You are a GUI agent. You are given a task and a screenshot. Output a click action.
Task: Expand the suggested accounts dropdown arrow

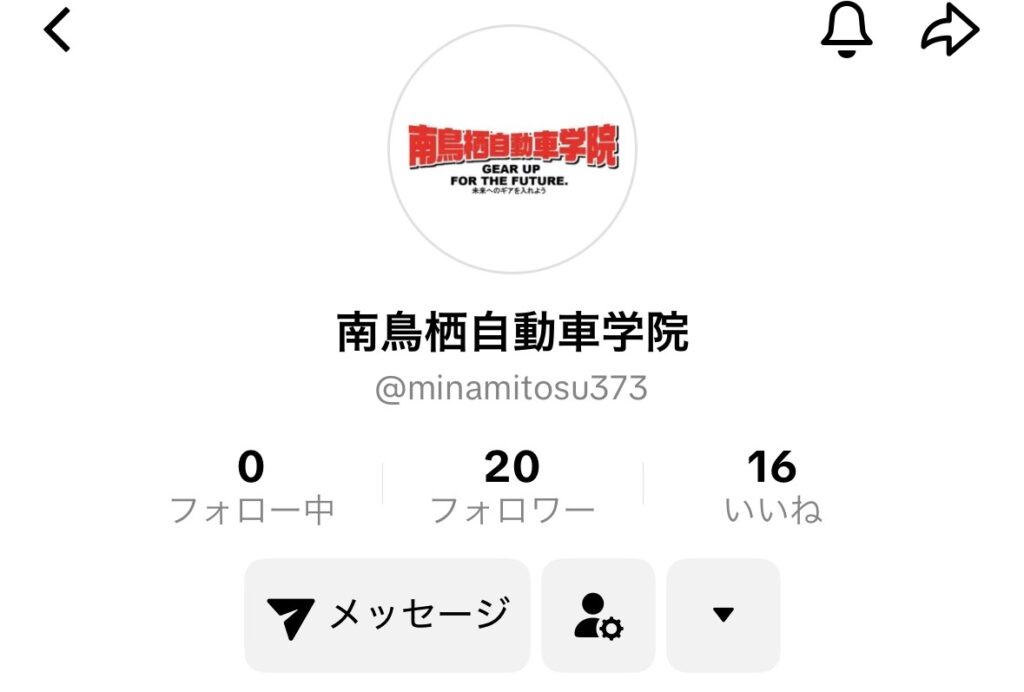point(723,615)
